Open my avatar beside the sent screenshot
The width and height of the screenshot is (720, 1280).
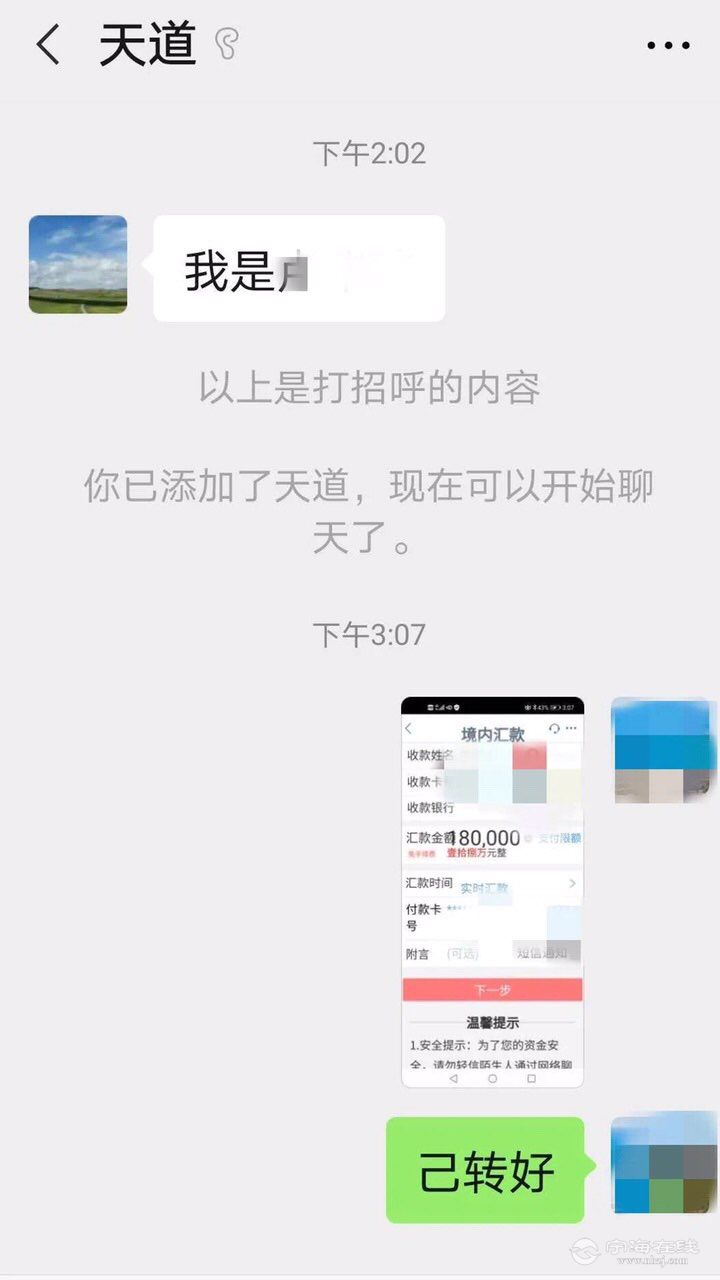(660, 750)
